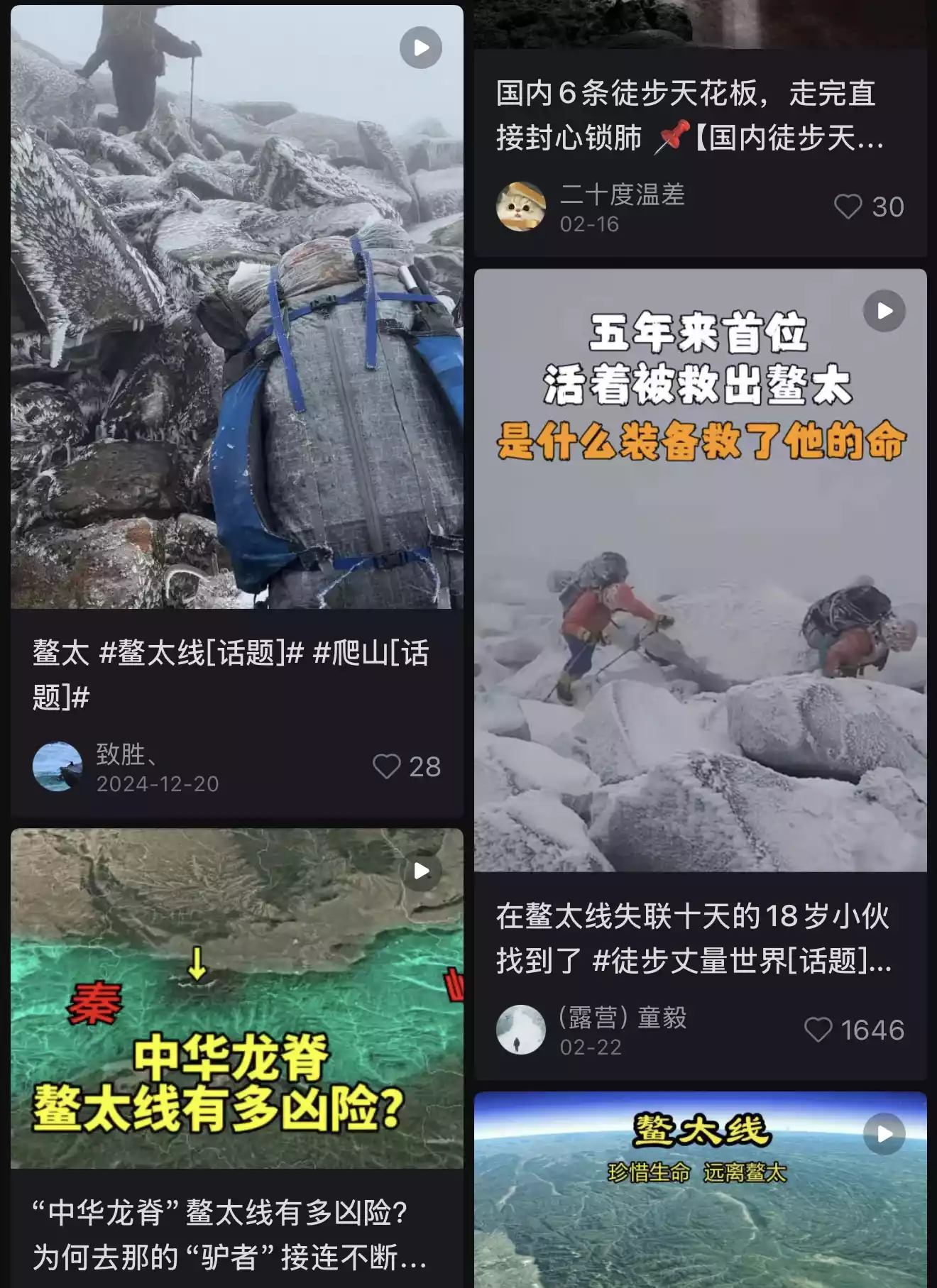Screen dimensions: 937x1288
Task: Open (露营) 童毅 profile avatar
Action: pos(521,1030)
